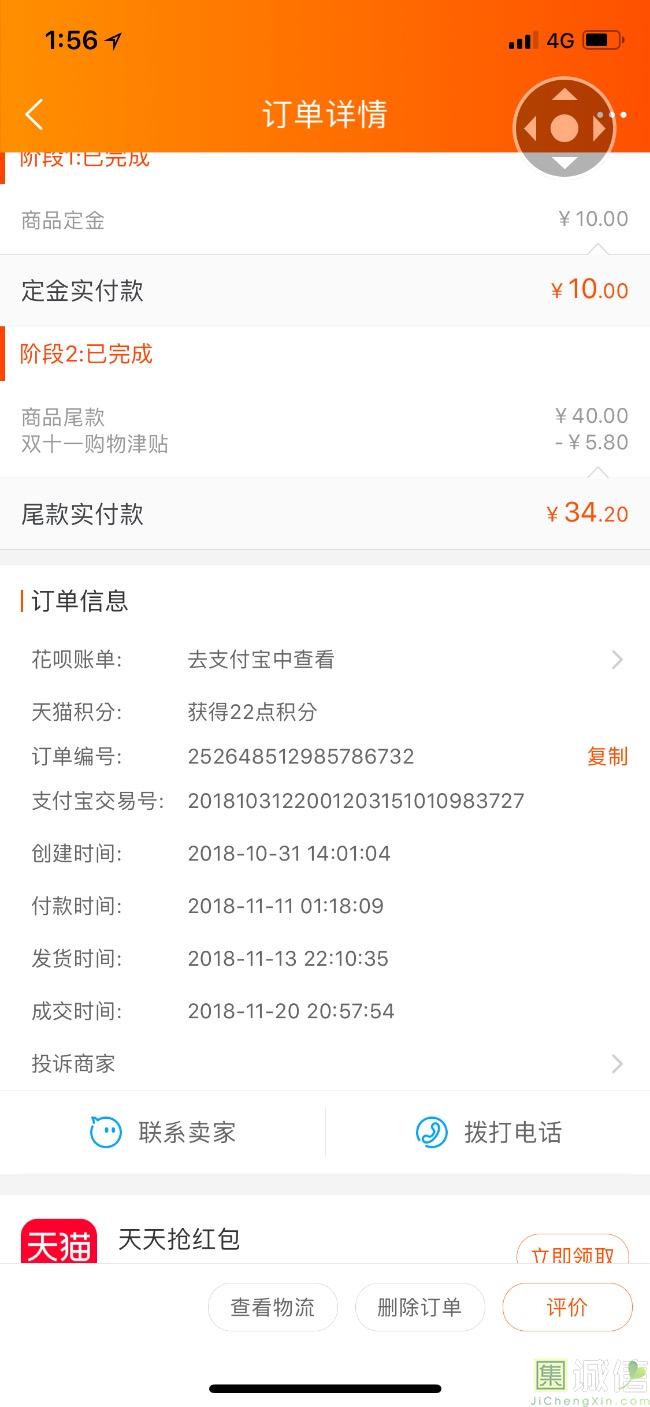The width and height of the screenshot is (650, 1407).
Task: Open 花呗账单 to view in Alipay
Action: coord(325,659)
